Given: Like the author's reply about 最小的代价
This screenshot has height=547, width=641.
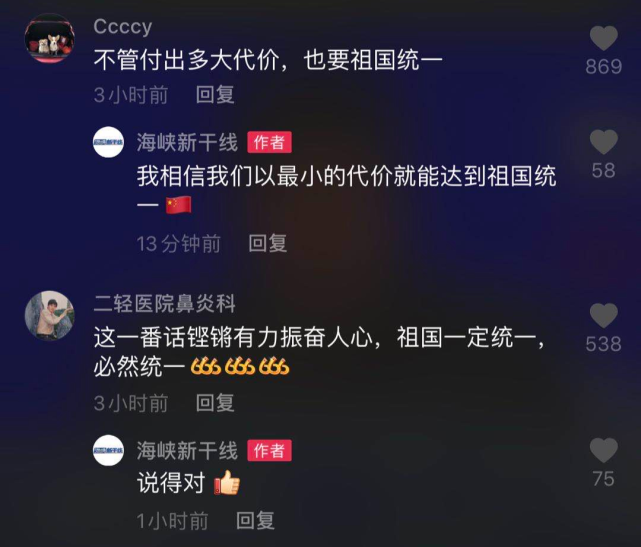Looking at the screenshot, I should tap(603, 142).
